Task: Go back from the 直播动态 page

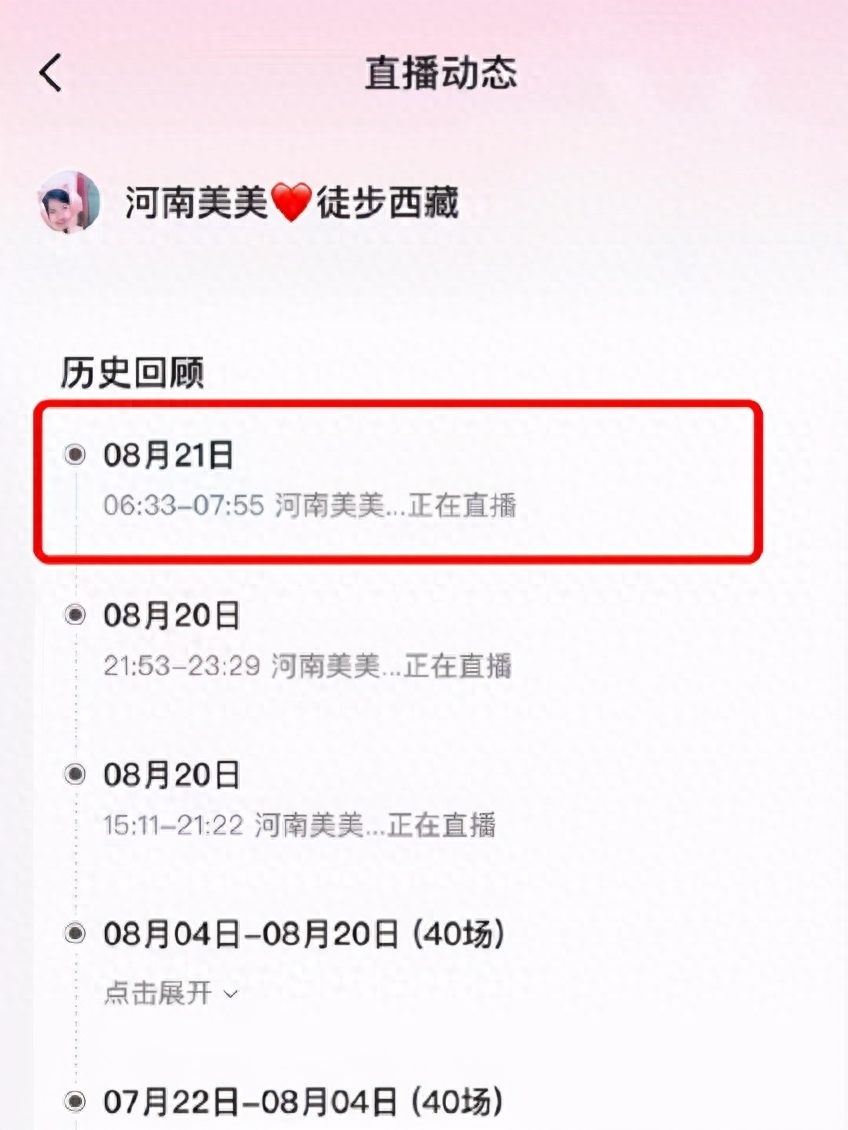Action: (51, 74)
